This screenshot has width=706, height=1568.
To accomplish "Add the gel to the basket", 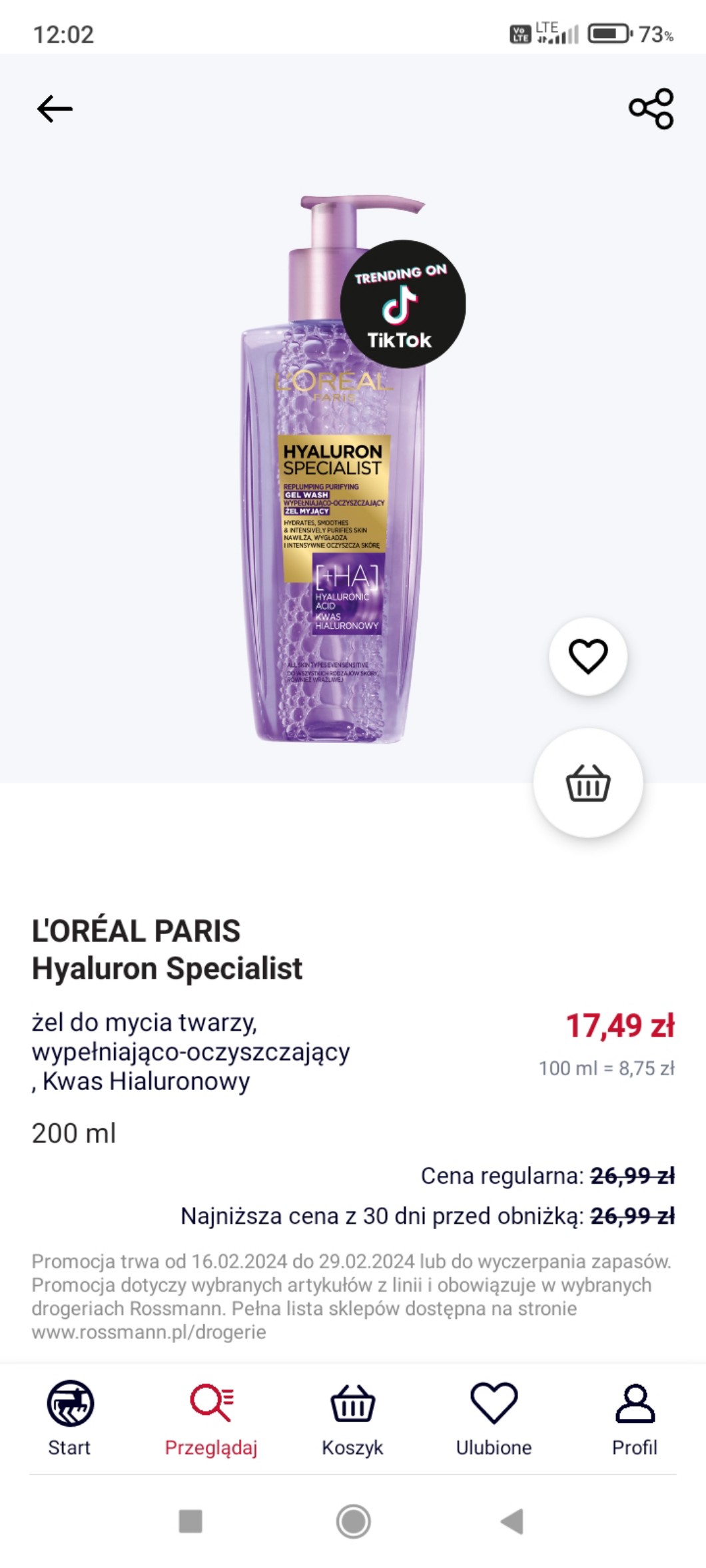I will coord(587,783).
